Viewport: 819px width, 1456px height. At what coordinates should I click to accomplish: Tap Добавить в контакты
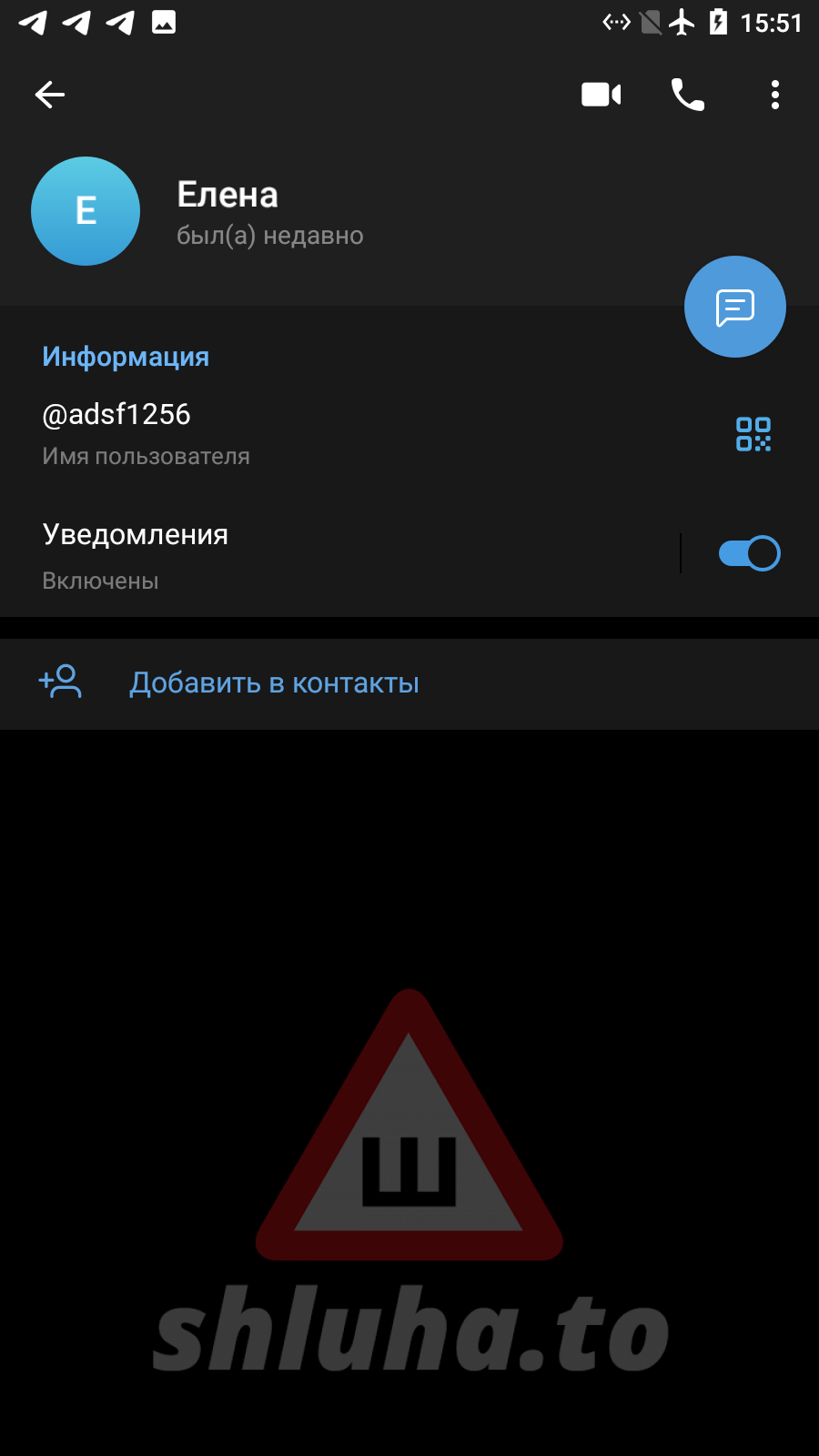(x=273, y=683)
